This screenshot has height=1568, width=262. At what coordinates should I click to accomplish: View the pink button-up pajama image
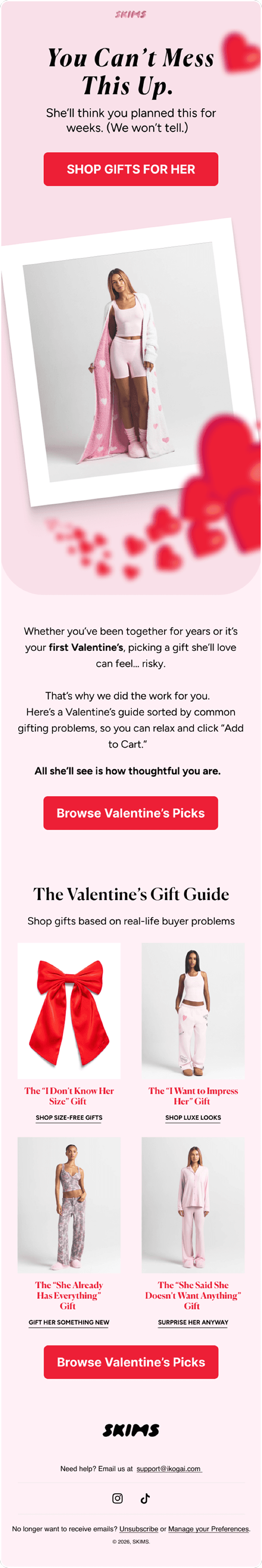193,1204
